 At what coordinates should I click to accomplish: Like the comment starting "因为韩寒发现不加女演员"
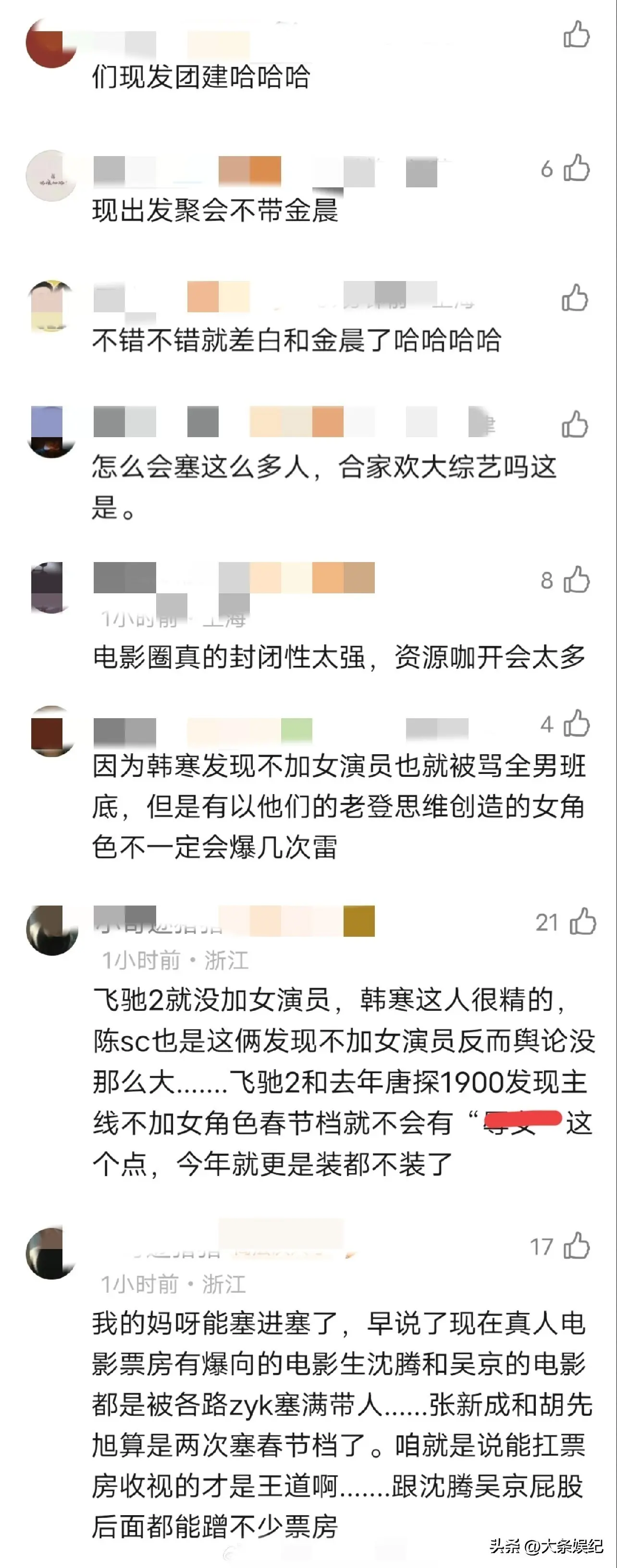tap(576, 724)
